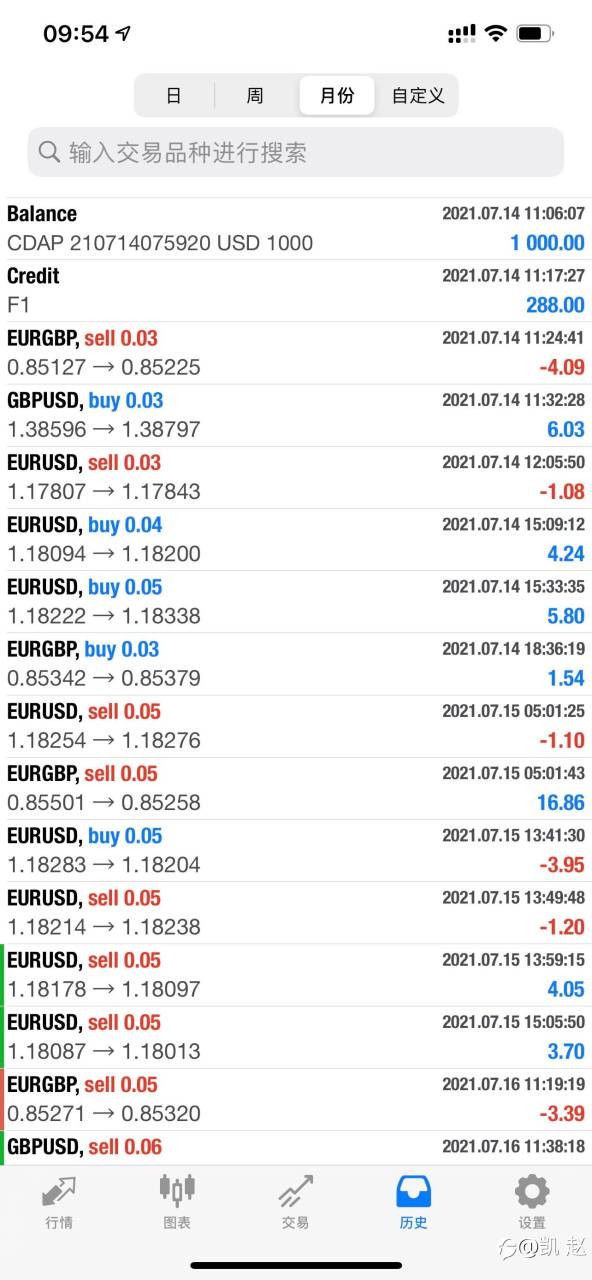Viewport: 592px width, 1280px height.
Task: Switch to the 日 (day) period tab
Action: [174, 96]
